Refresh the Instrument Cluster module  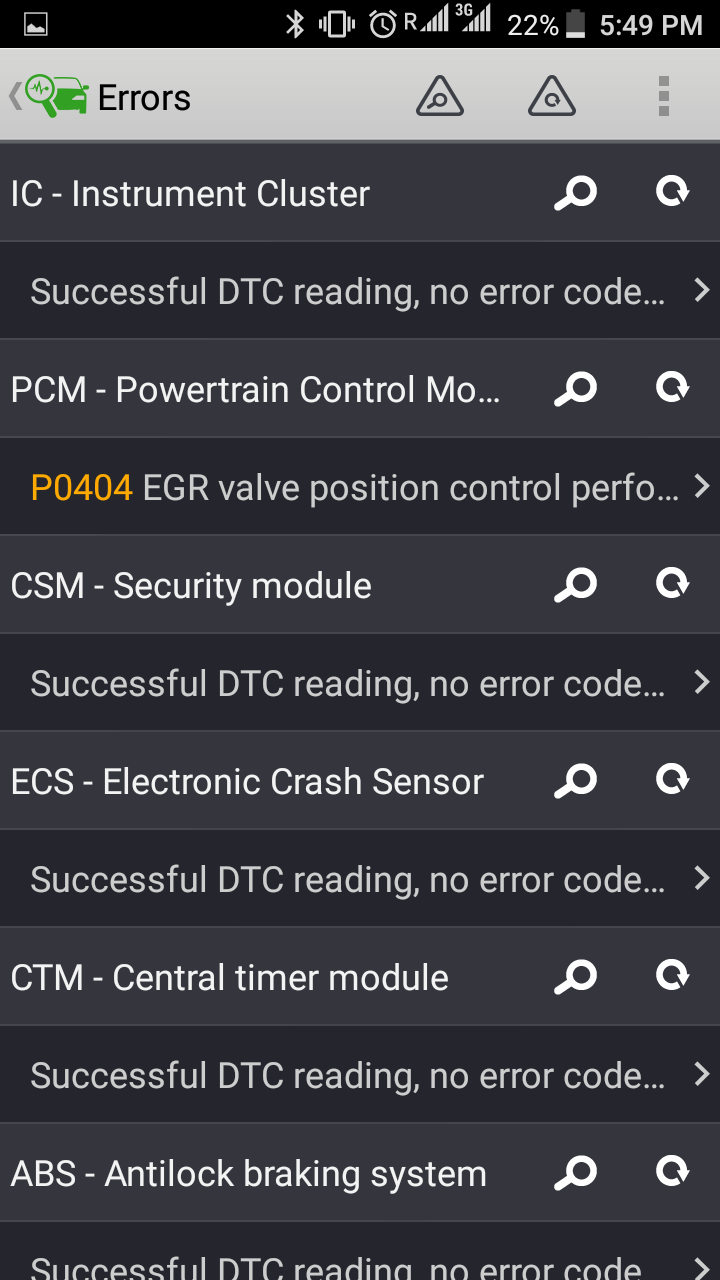673,191
